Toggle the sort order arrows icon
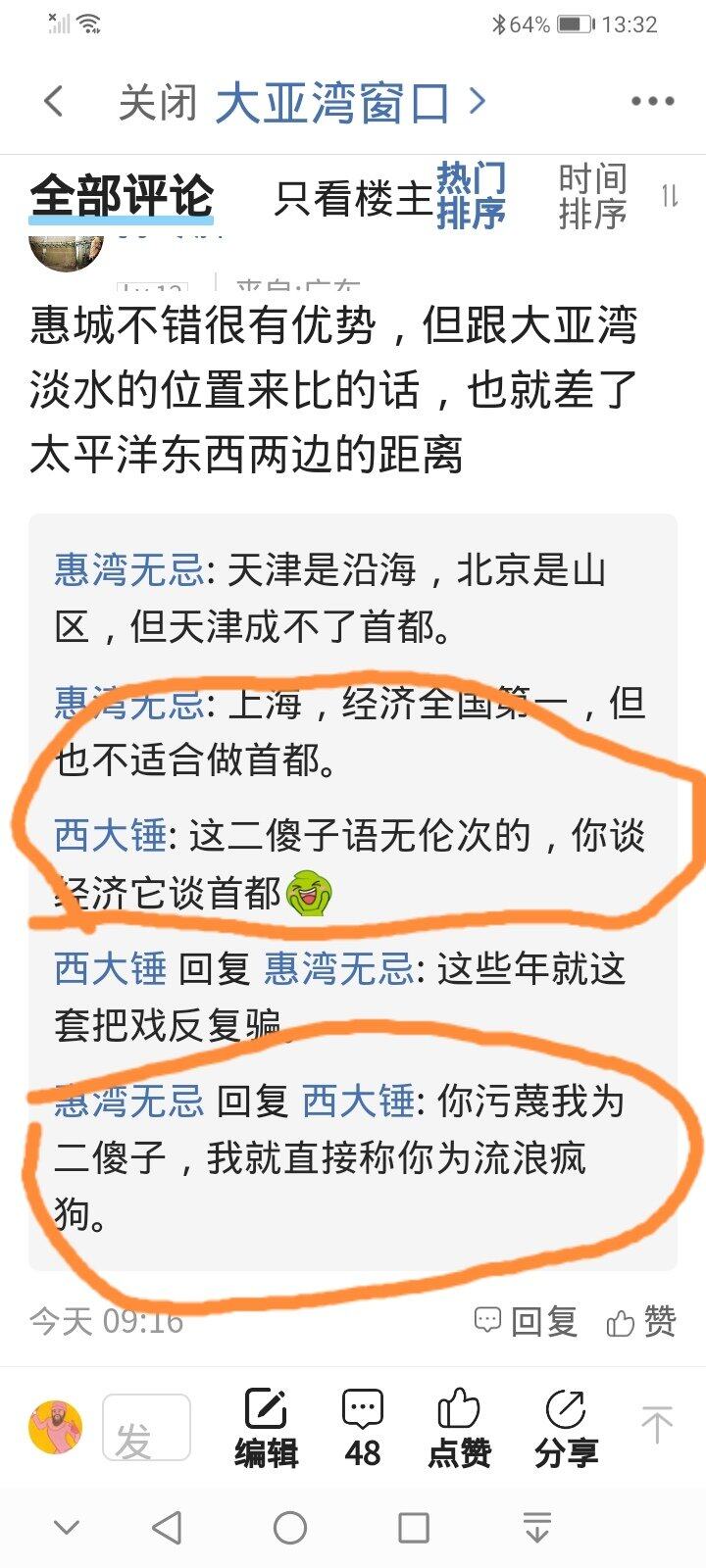The width and height of the screenshot is (706, 1568). coord(670,196)
